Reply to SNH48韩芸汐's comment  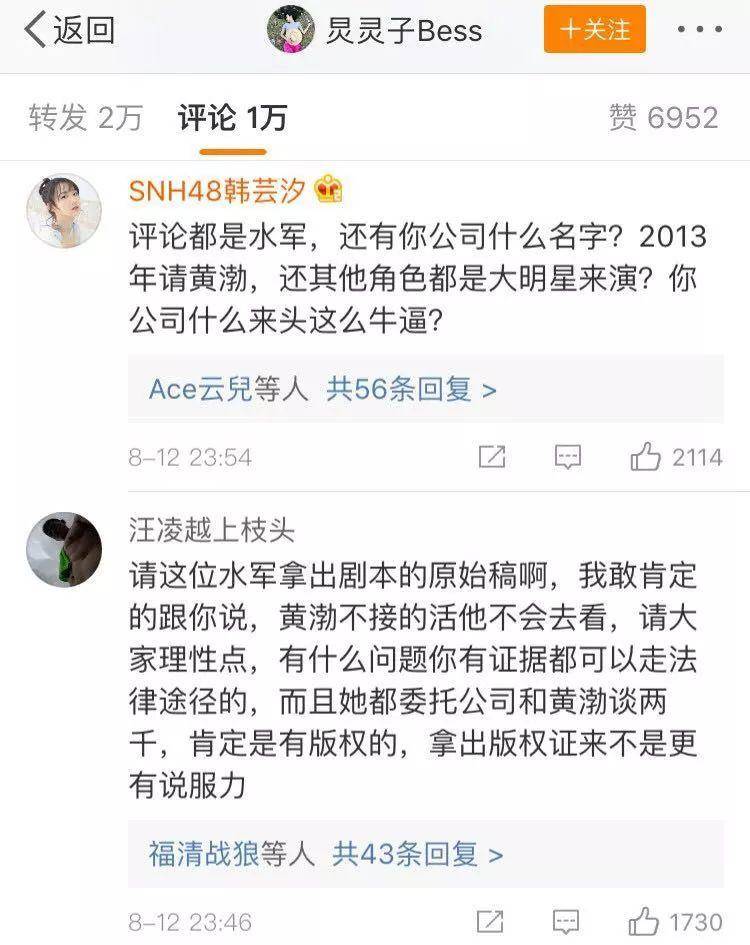(567, 457)
